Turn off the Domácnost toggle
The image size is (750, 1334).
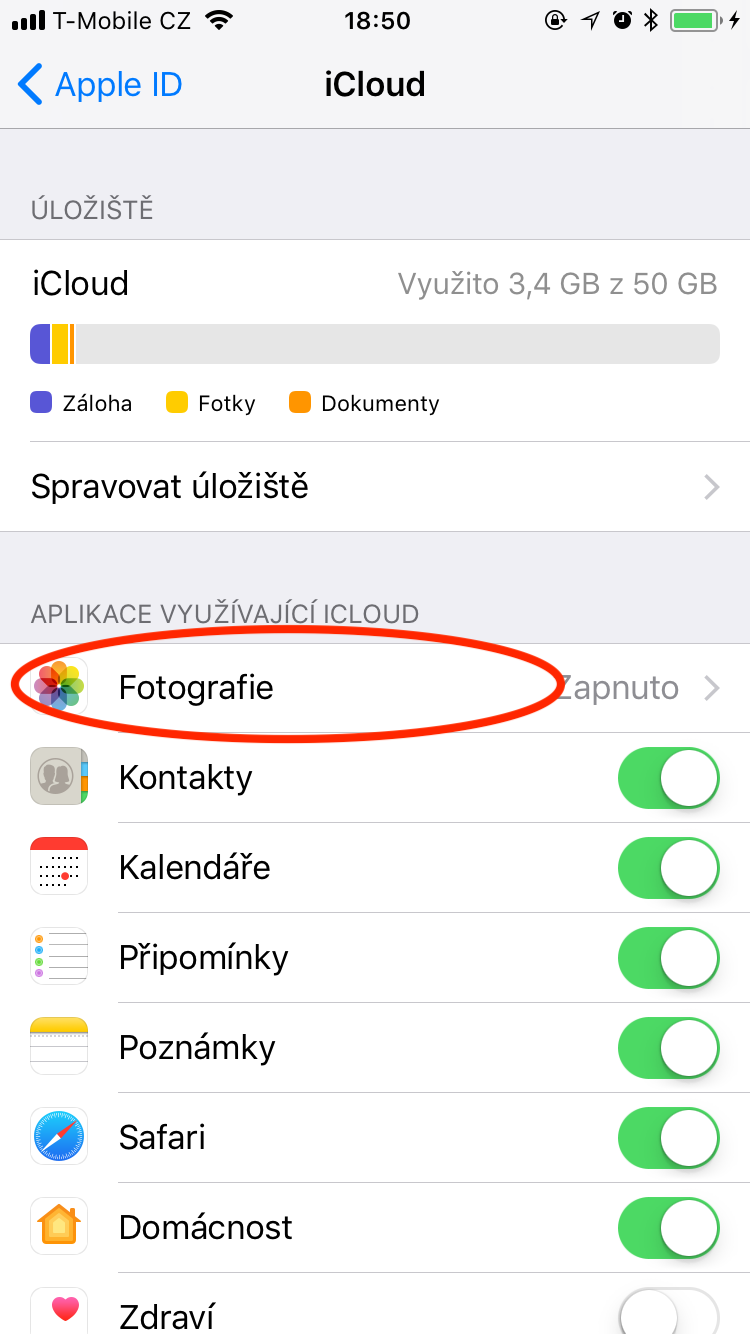point(668,1228)
